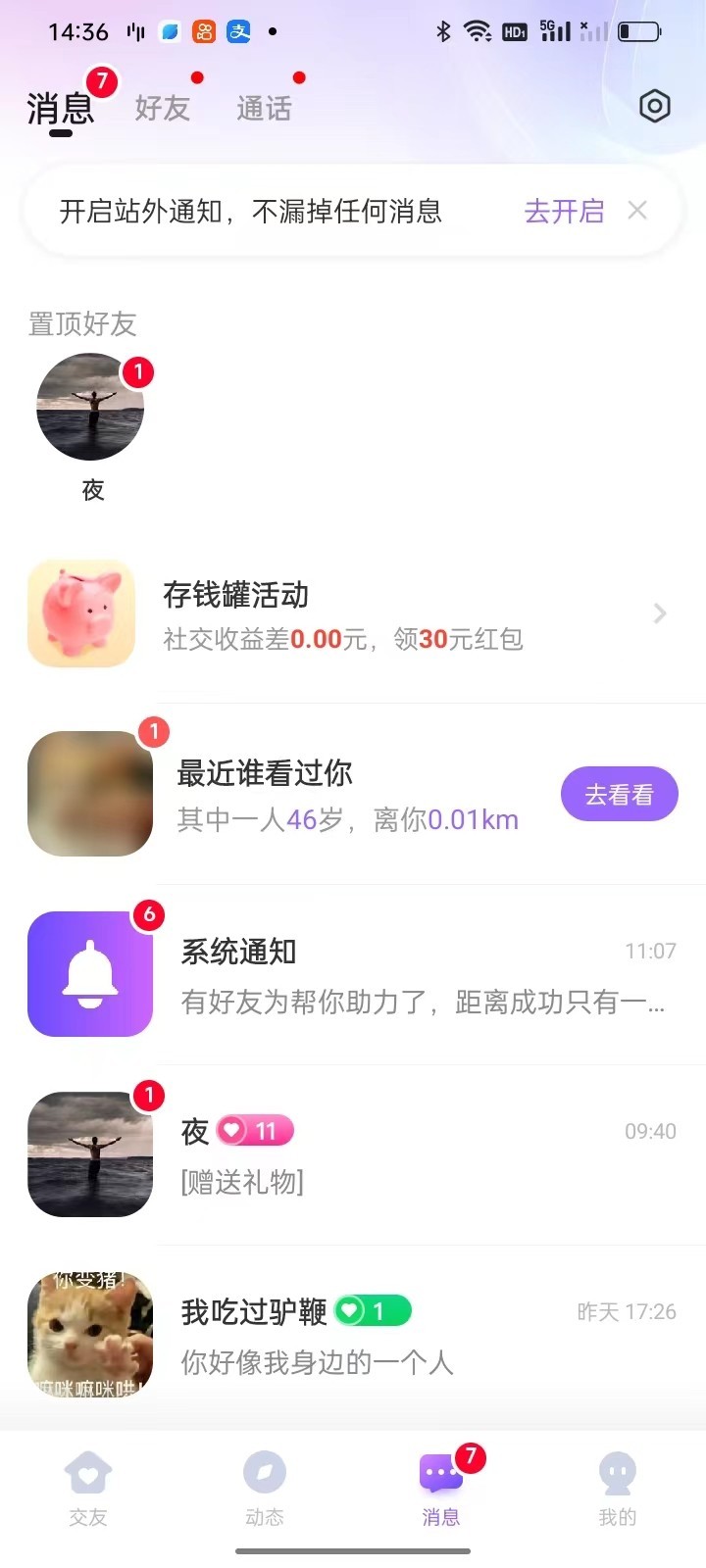The height and width of the screenshot is (1568, 706).
Task: Switch to the 通话 tab
Action: (x=264, y=108)
